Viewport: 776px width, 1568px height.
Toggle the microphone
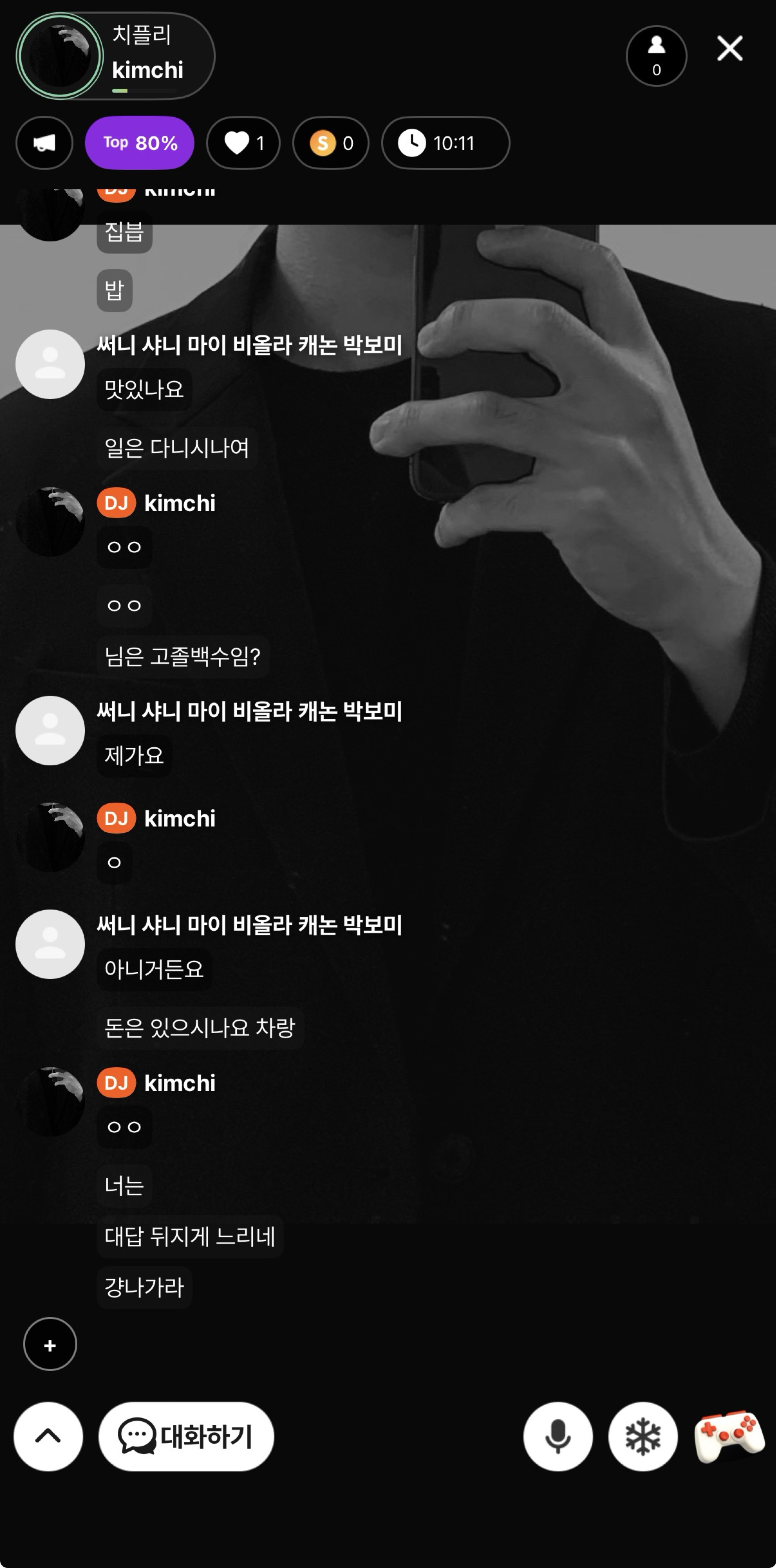[x=558, y=1437]
